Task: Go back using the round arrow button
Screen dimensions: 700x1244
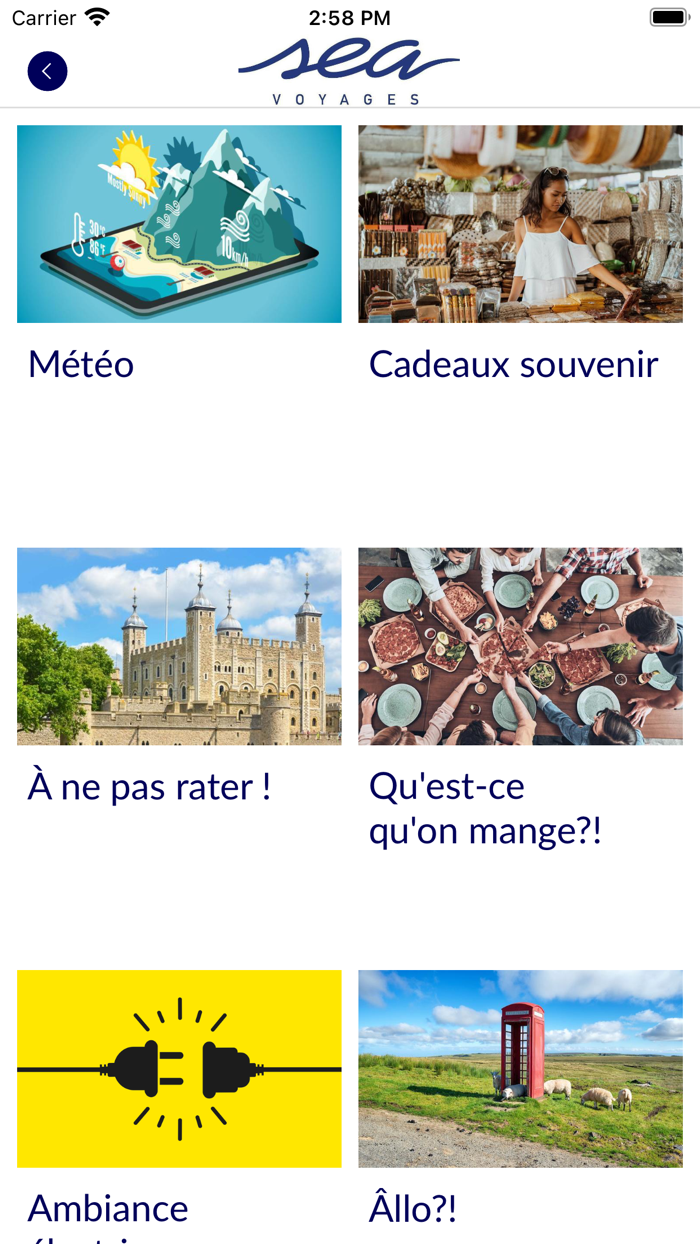Action: click(47, 71)
